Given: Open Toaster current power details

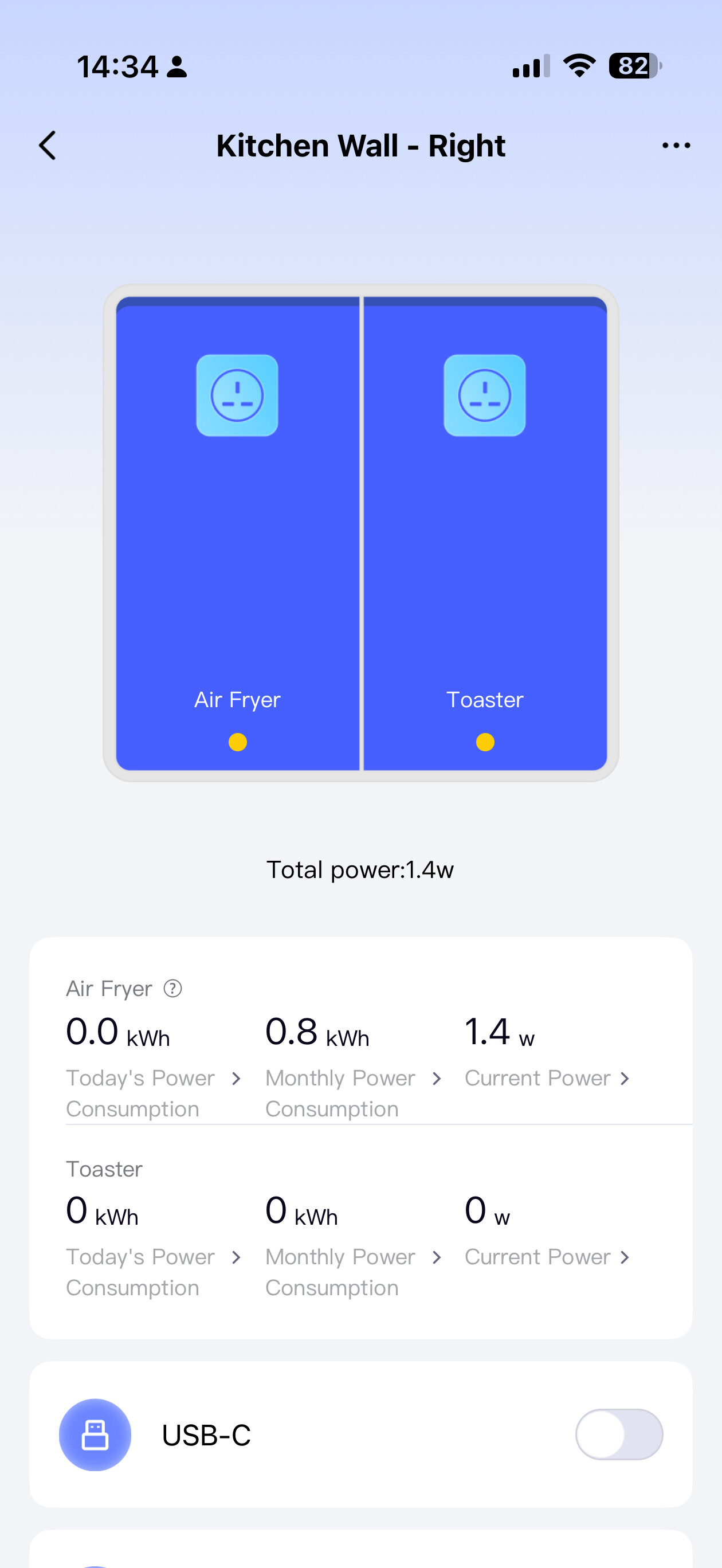Looking at the screenshot, I should point(547,1257).
